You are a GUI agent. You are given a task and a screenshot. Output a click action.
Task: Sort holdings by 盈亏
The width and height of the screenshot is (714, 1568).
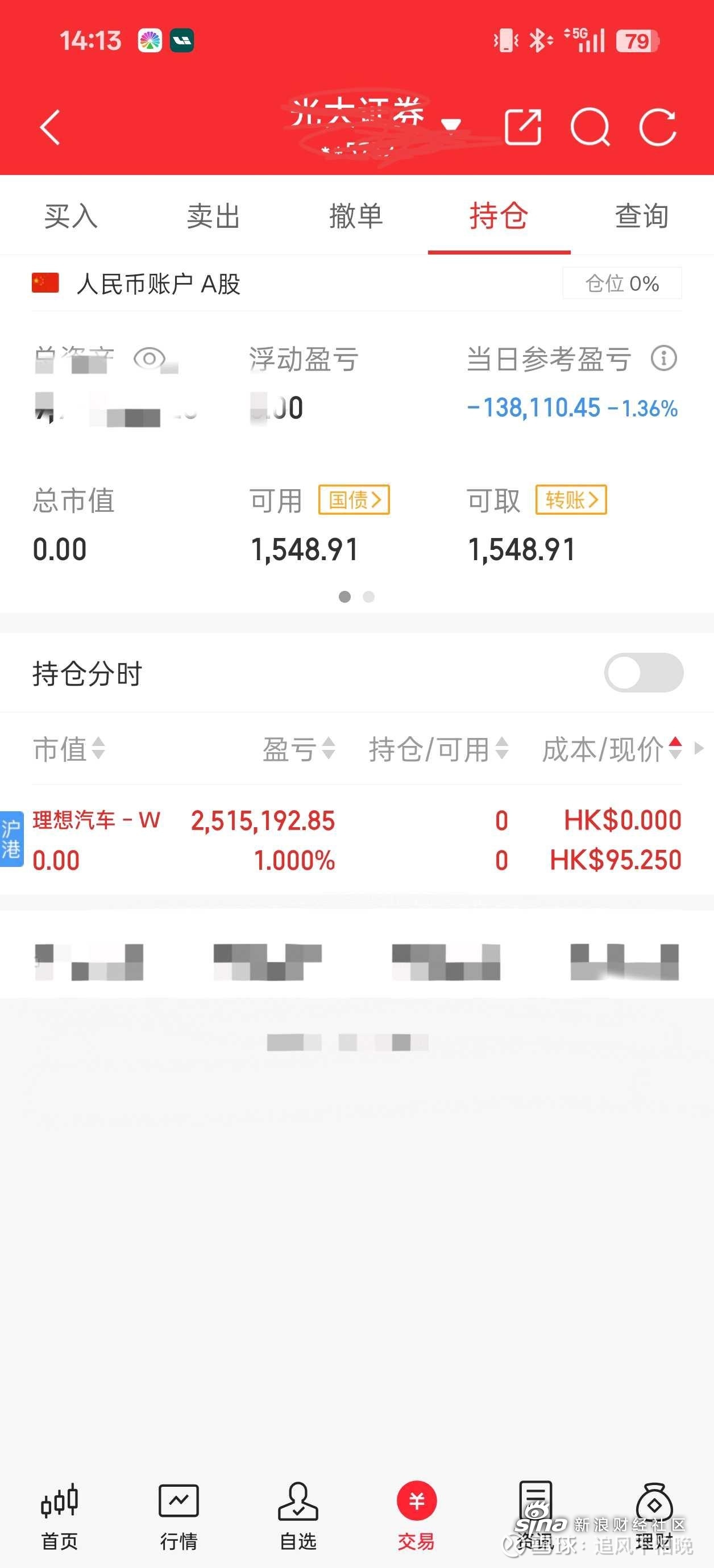[x=298, y=749]
